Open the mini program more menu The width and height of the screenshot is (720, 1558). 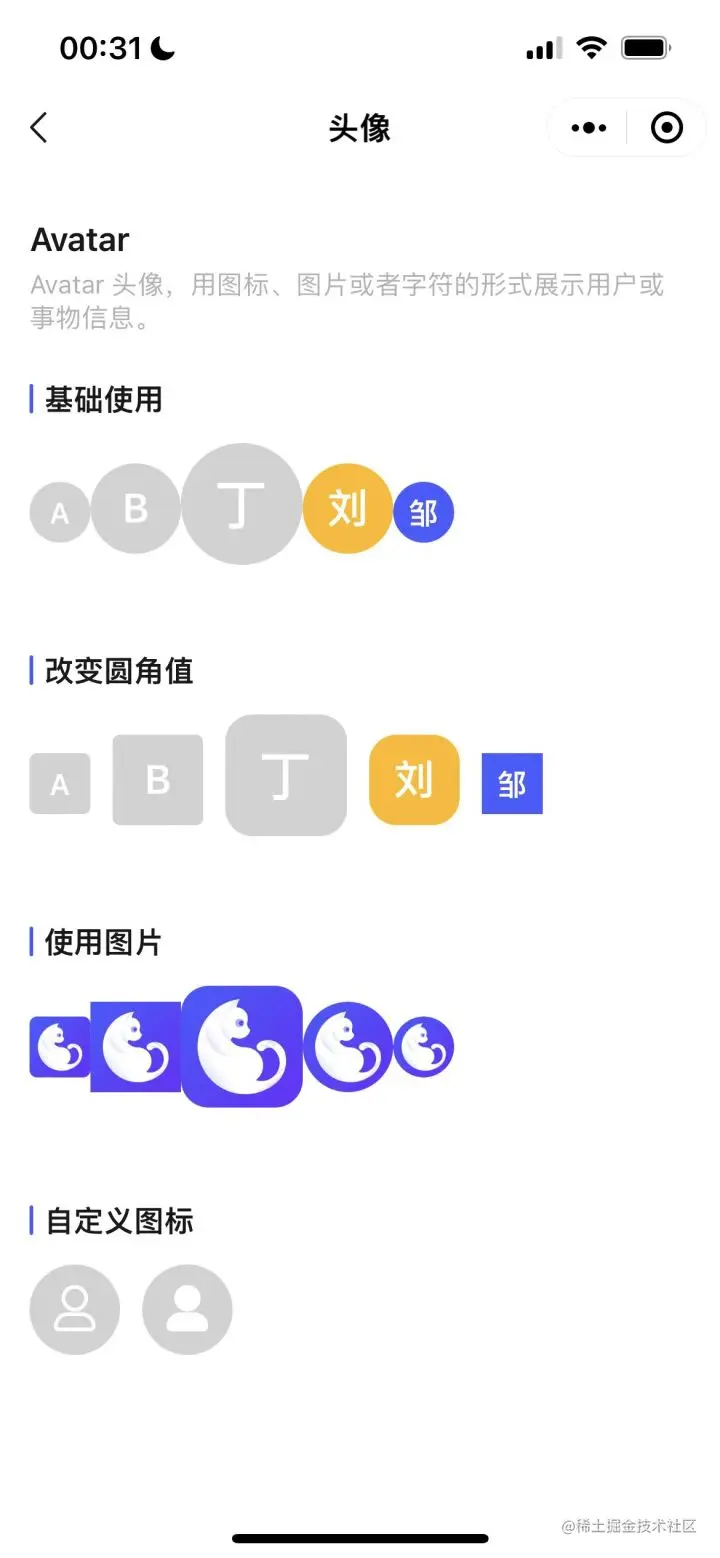point(589,128)
